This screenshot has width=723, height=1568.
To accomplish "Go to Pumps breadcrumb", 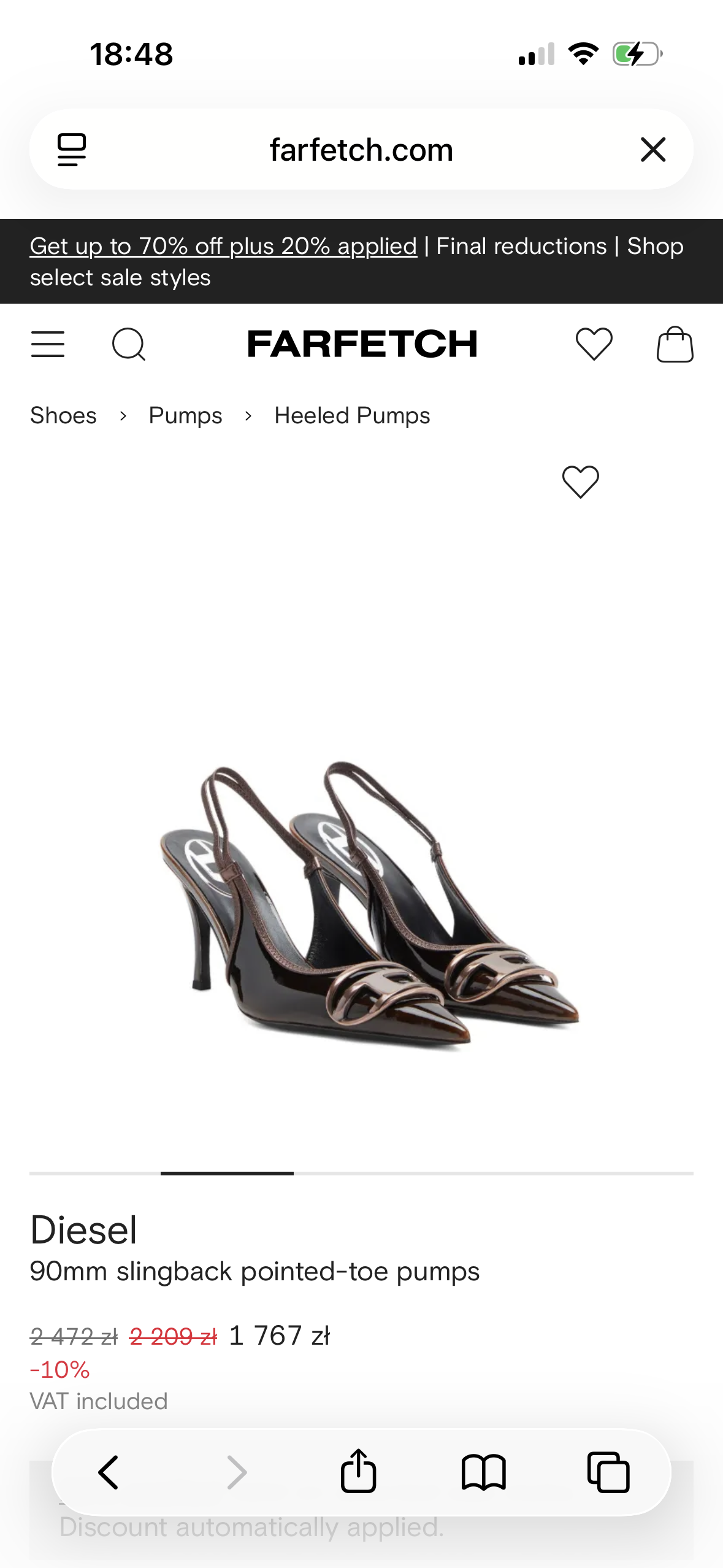I will click(x=185, y=416).
